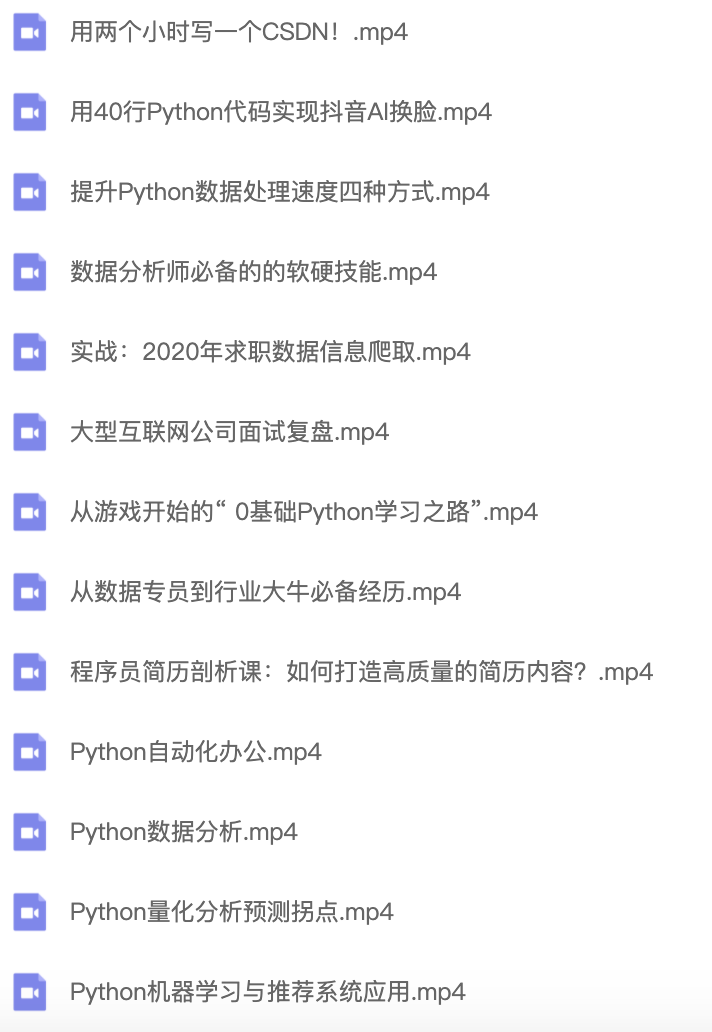Open 从游戏开始的“0基础Python学习之路”.mp4
This screenshot has width=712, height=1032.
coord(303,512)
